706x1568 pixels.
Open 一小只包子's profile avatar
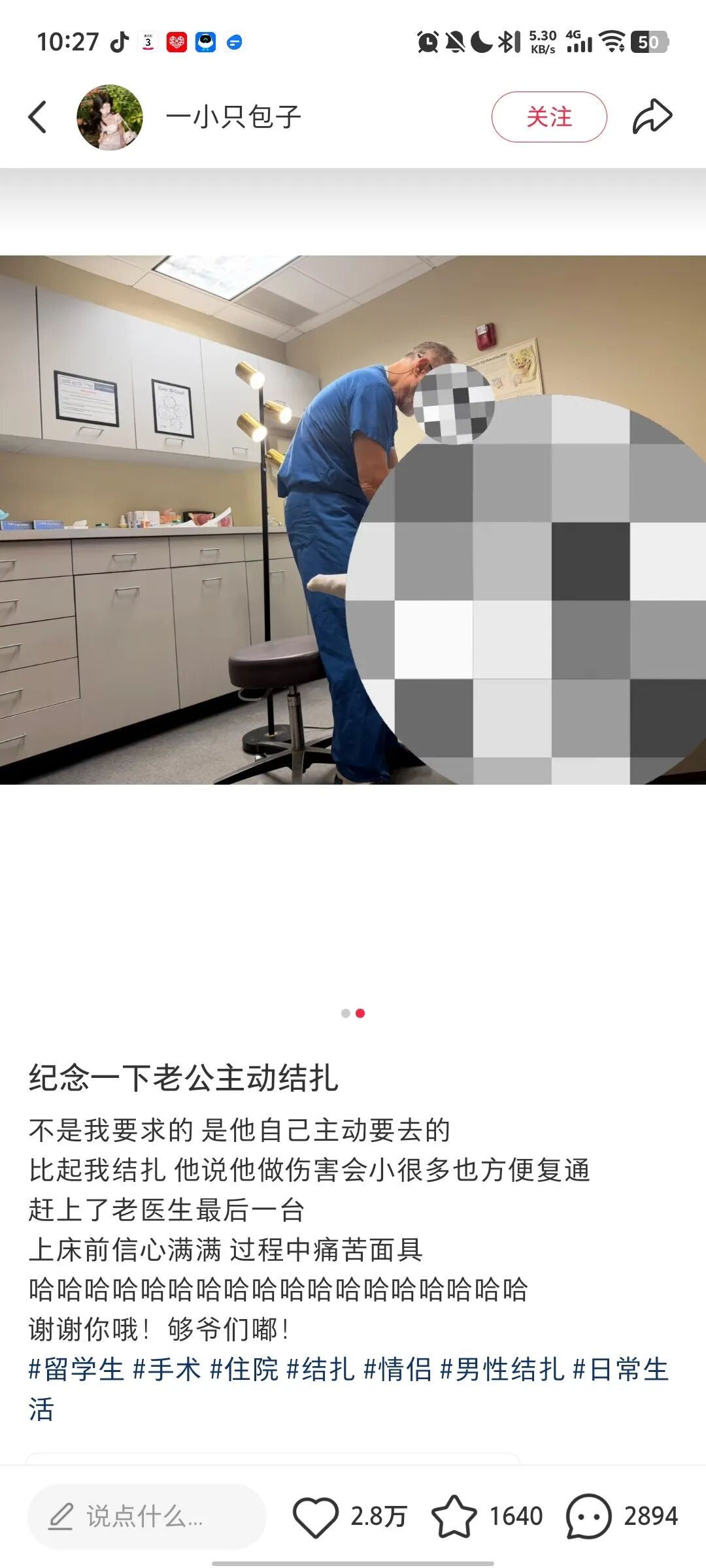(110, 117)
